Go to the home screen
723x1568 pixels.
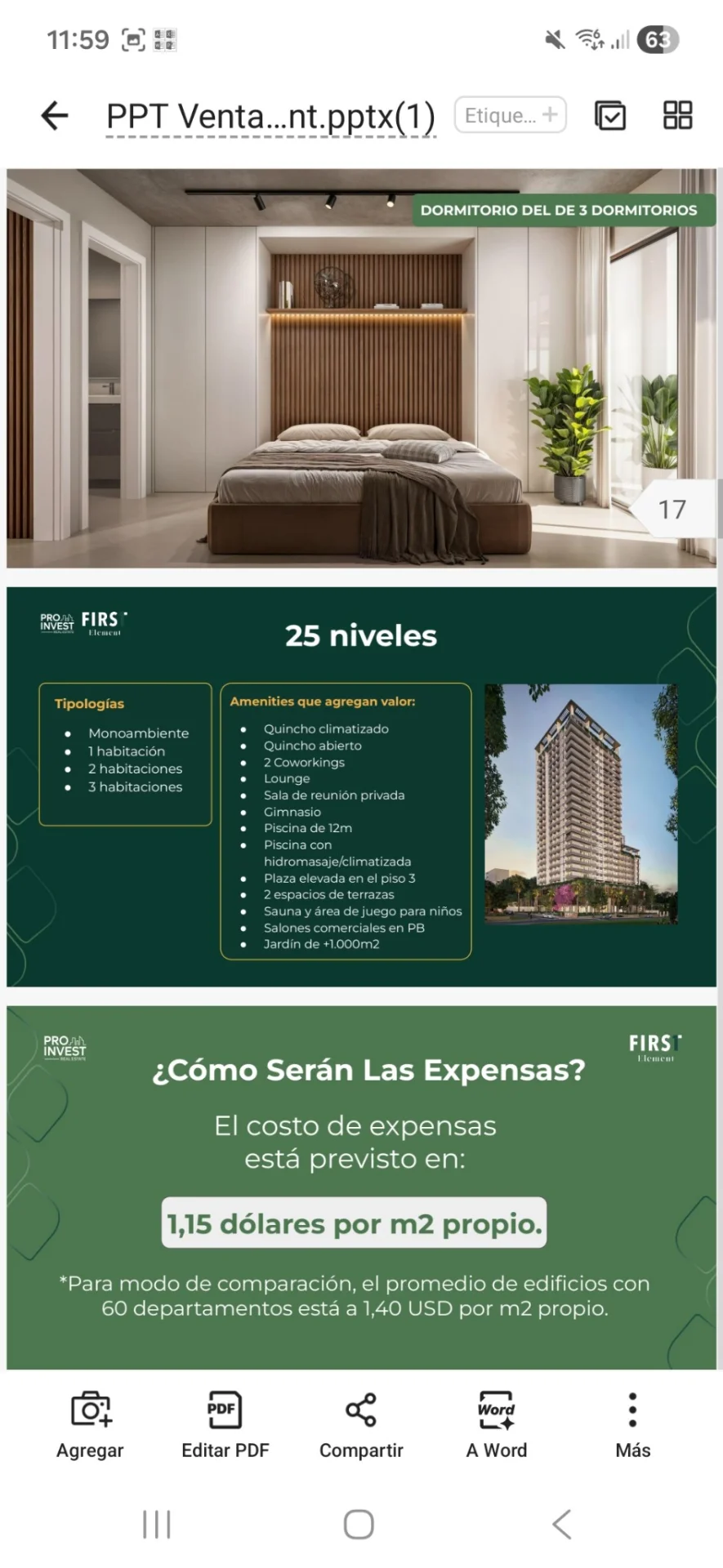pos(359,1524)
